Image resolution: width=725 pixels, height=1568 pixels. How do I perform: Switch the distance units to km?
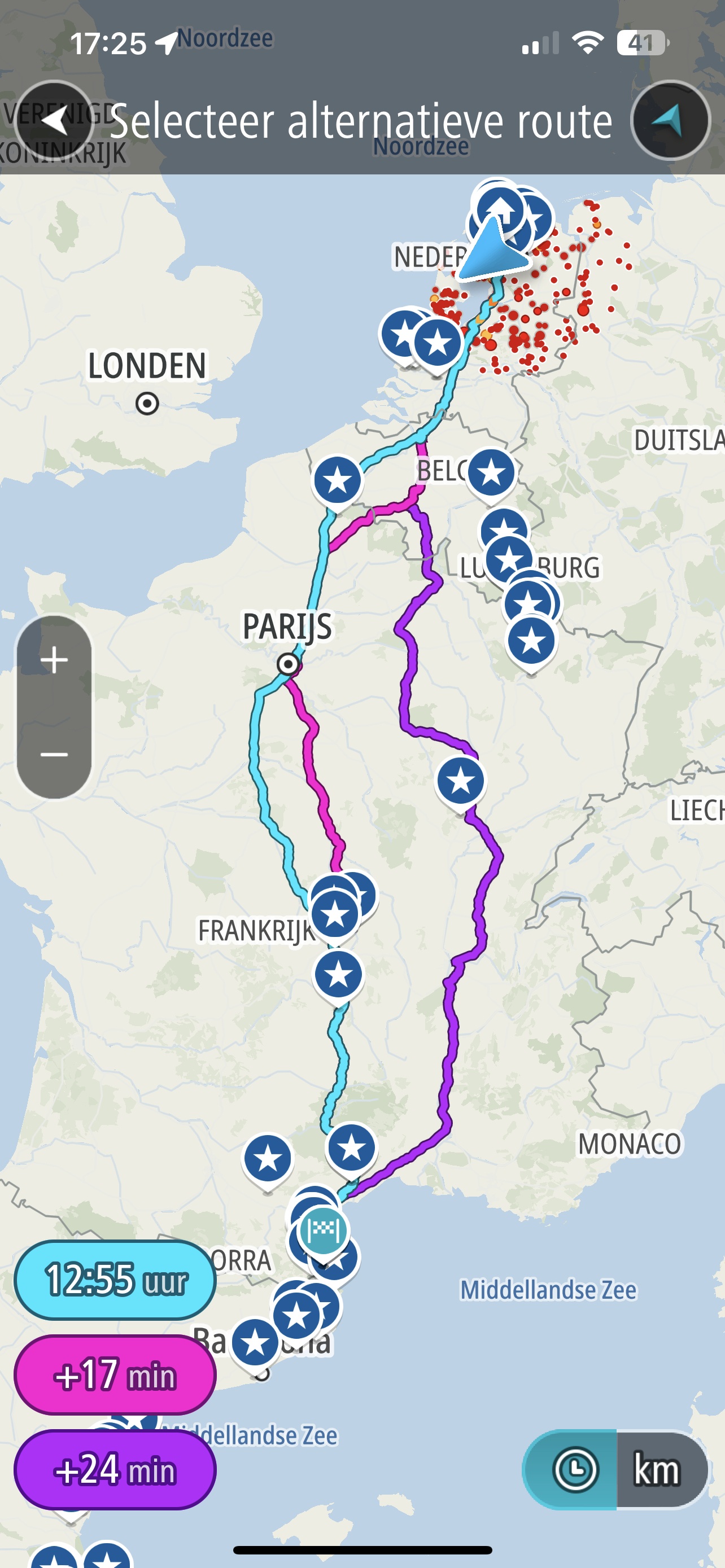click(656, 1468)
